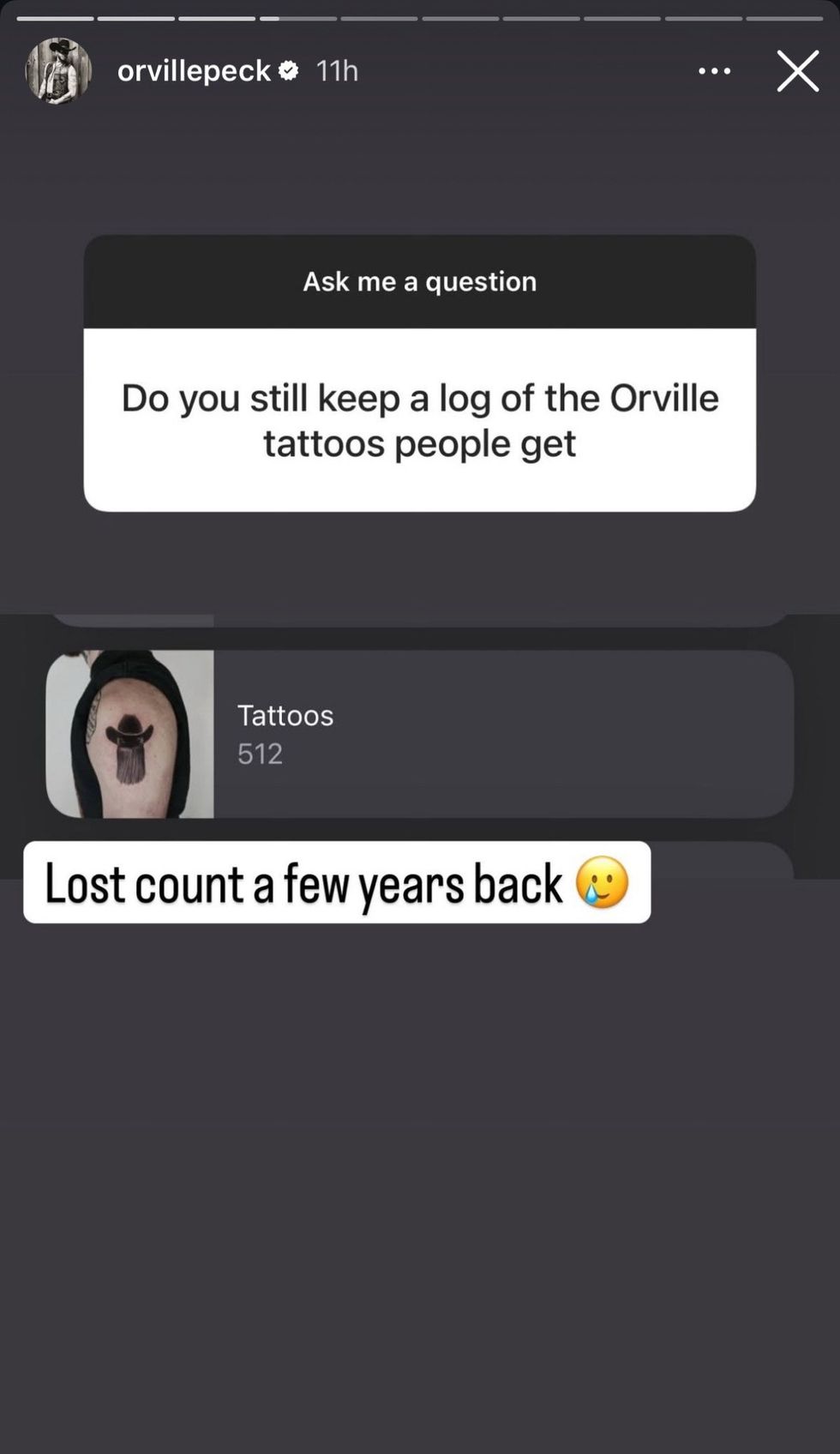Image resolution: width=840 pixels, height=1454 pixels.
Task: Select the question text about Orville tattoos
Action: (419, 420)
